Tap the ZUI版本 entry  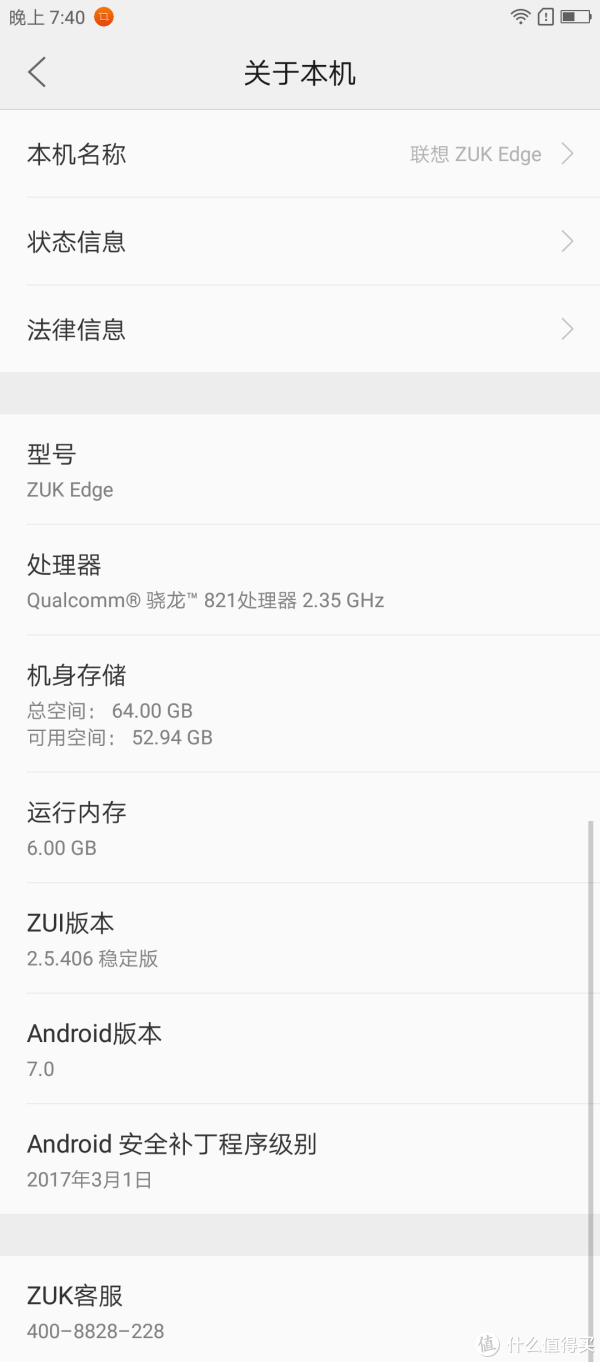[x=300, y=938]
